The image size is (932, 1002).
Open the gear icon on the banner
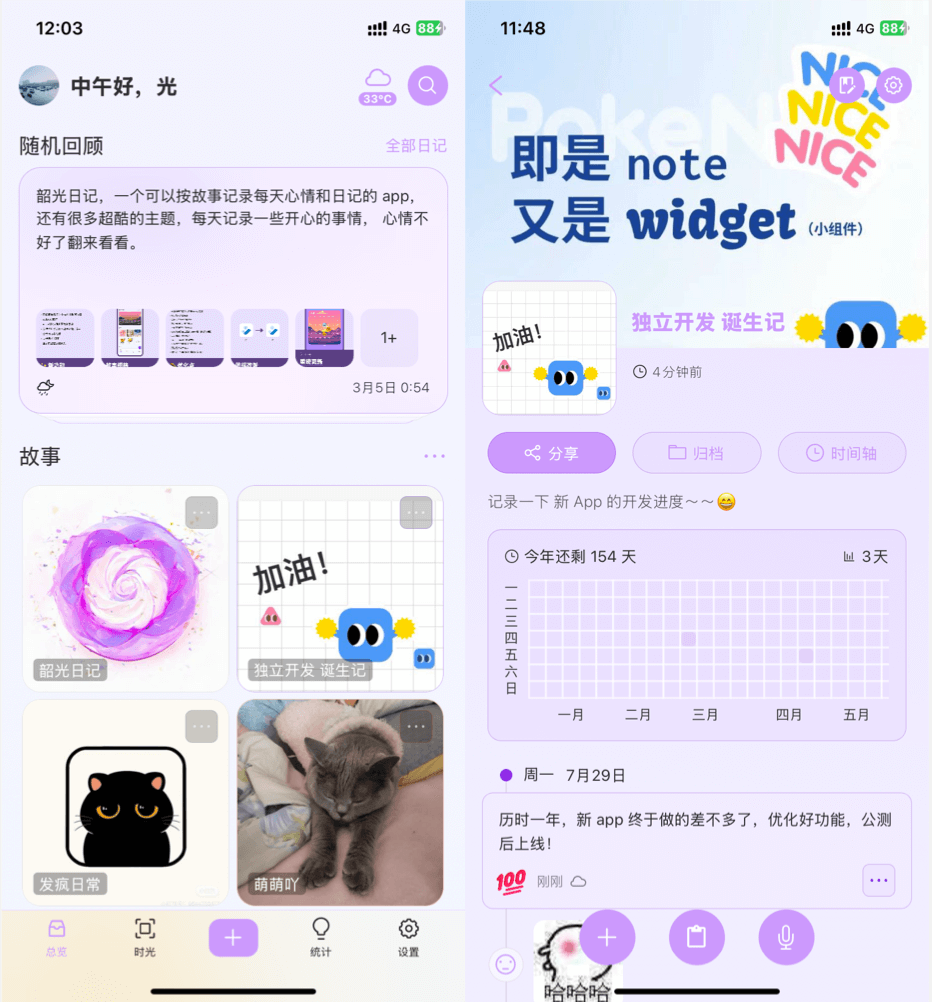coord(893,85)
